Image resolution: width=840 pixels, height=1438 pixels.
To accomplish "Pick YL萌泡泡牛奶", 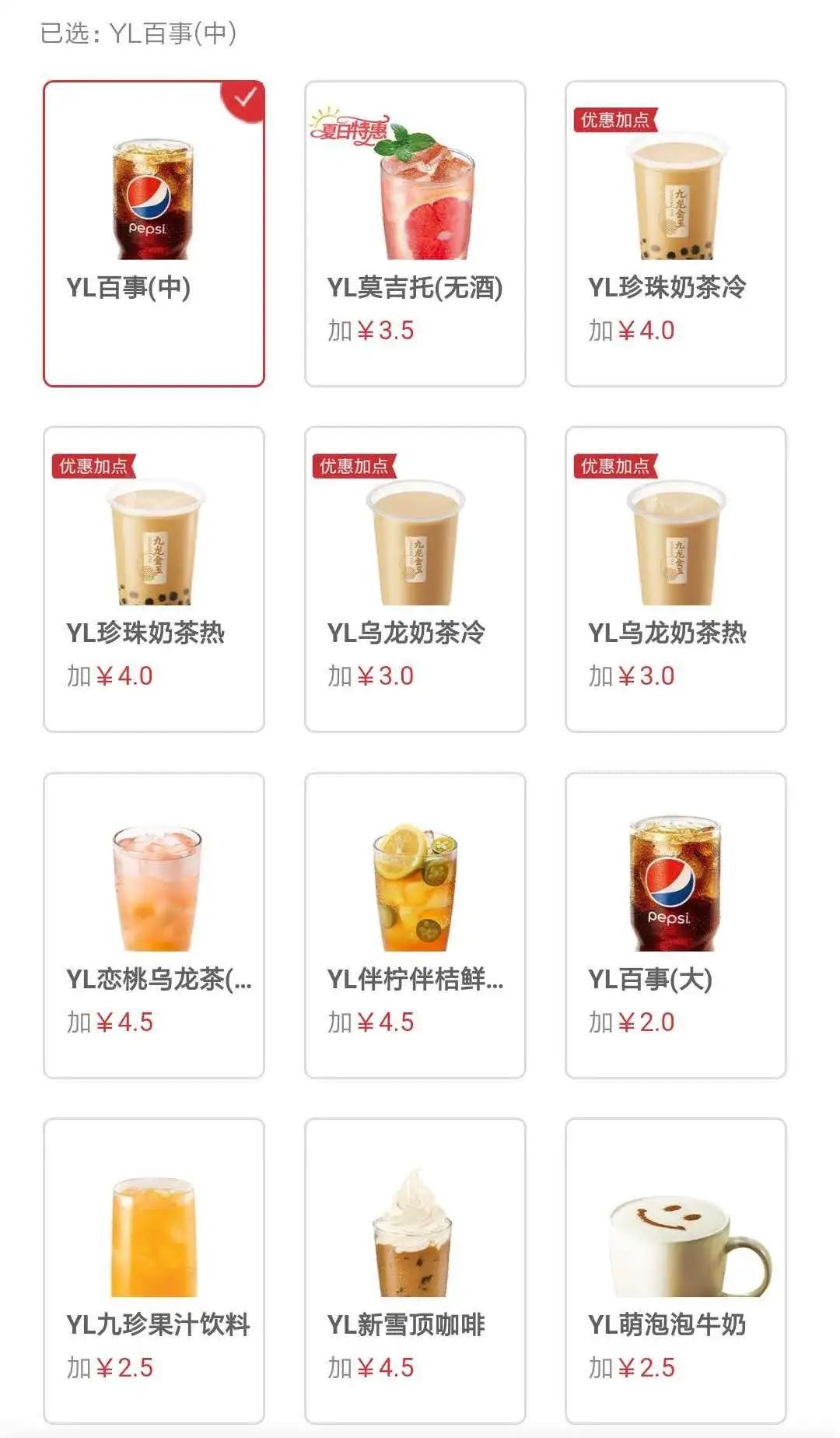I will [676, 1271].
